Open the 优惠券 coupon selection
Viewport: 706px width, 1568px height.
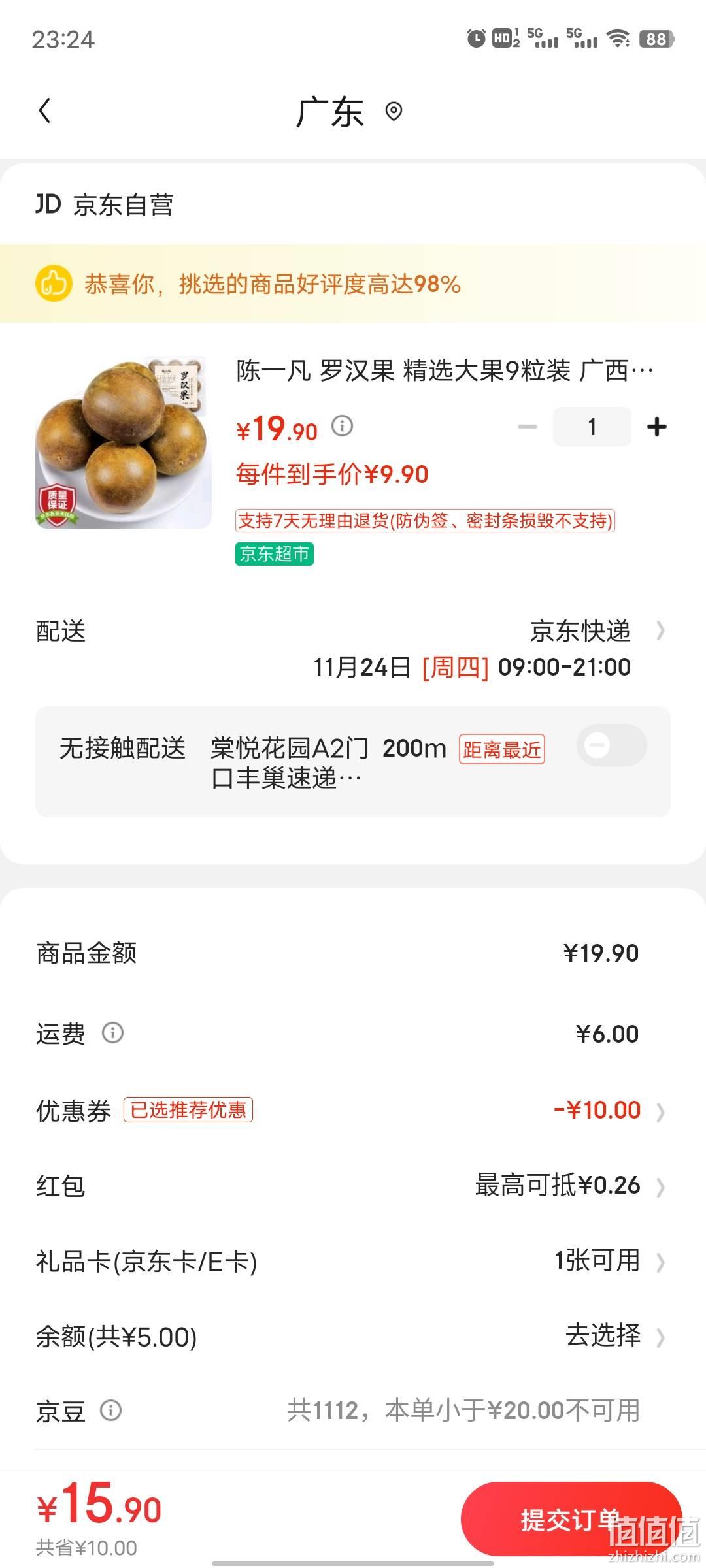click(x=353, y=1111)
